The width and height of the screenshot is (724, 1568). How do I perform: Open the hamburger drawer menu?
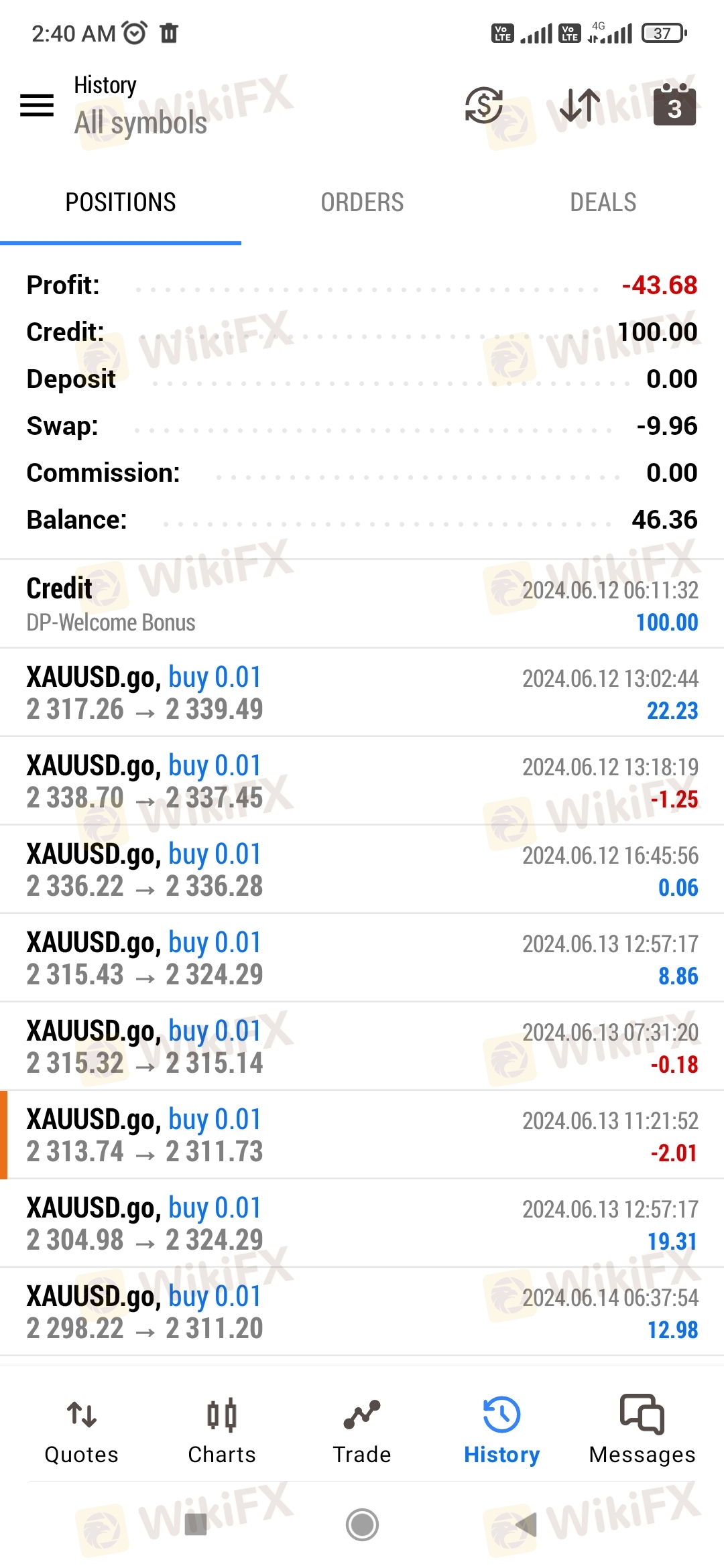[x=37, y=105]
